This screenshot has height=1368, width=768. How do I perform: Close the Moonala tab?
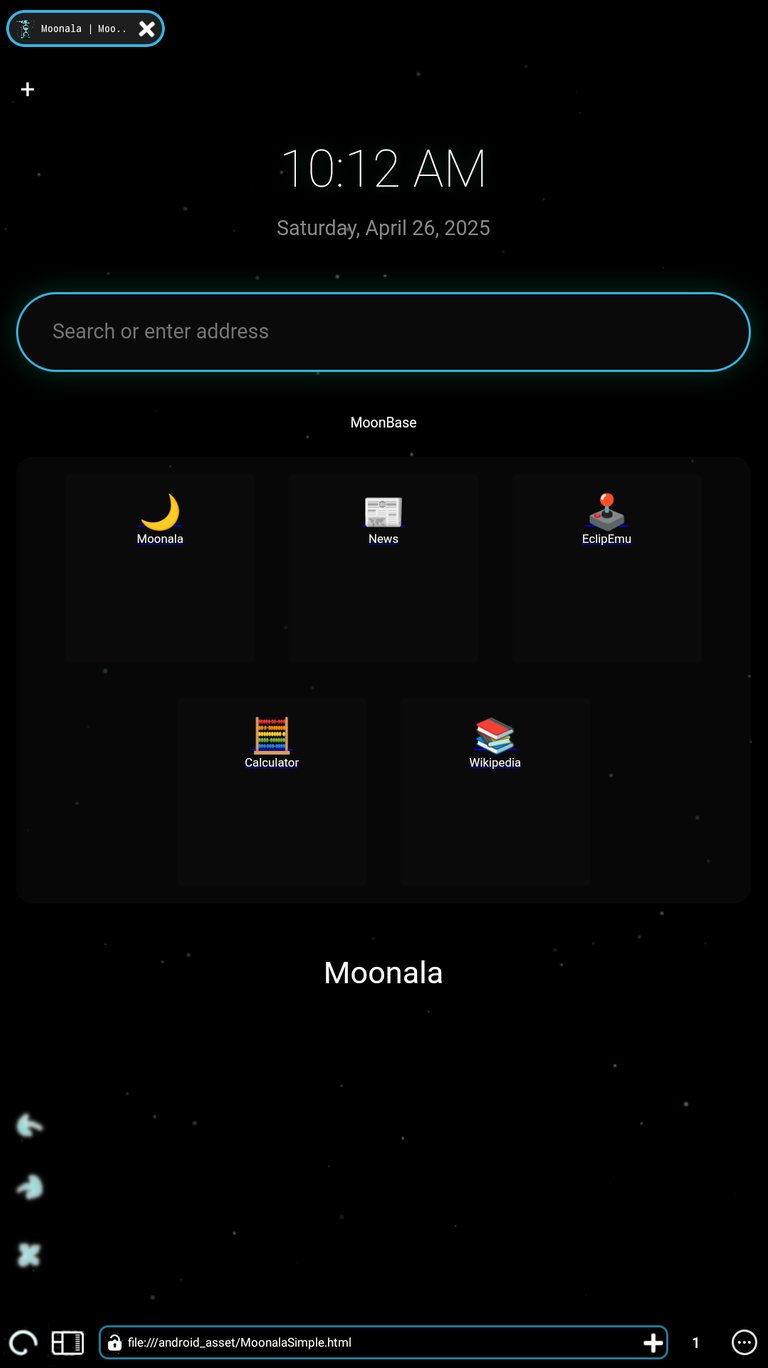pos(146,29)
